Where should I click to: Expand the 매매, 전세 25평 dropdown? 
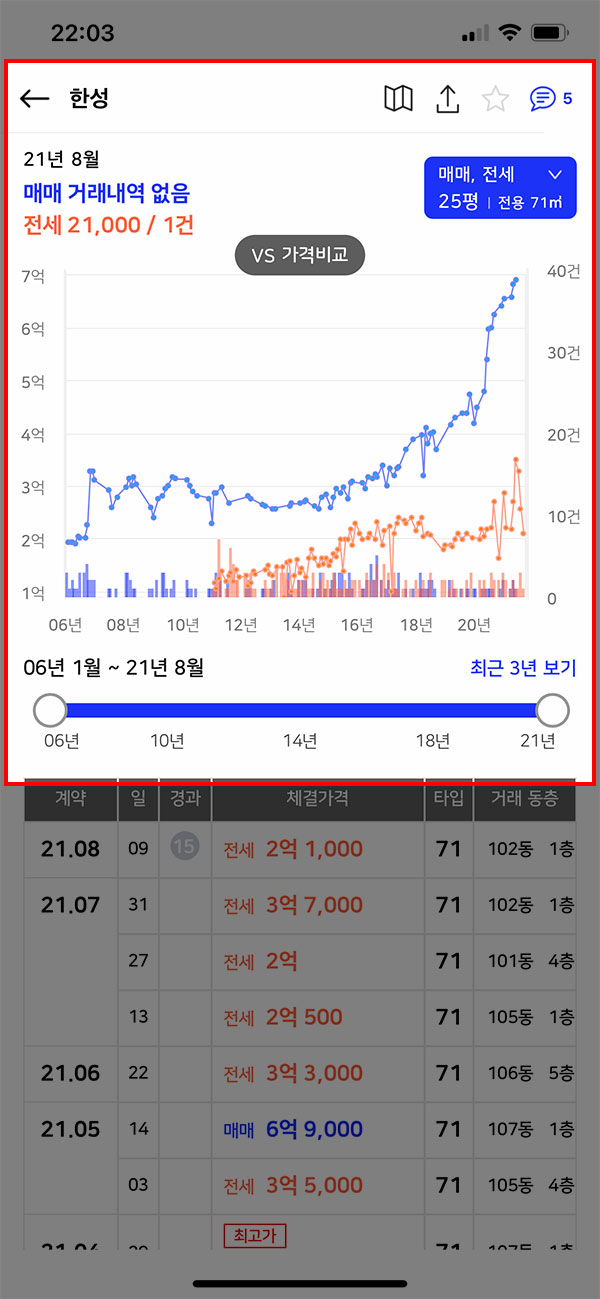[500, 187]
